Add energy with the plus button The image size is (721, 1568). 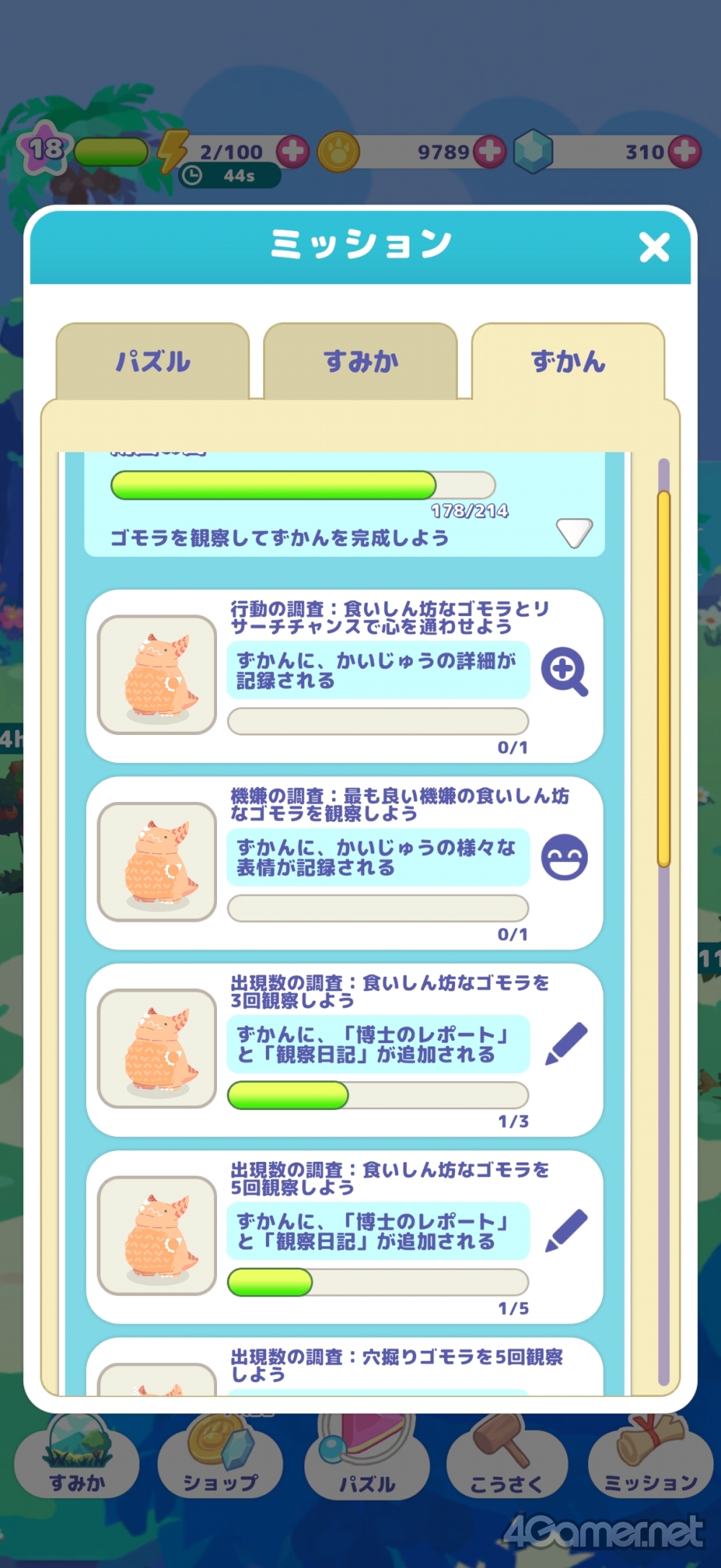click(293, 151)
